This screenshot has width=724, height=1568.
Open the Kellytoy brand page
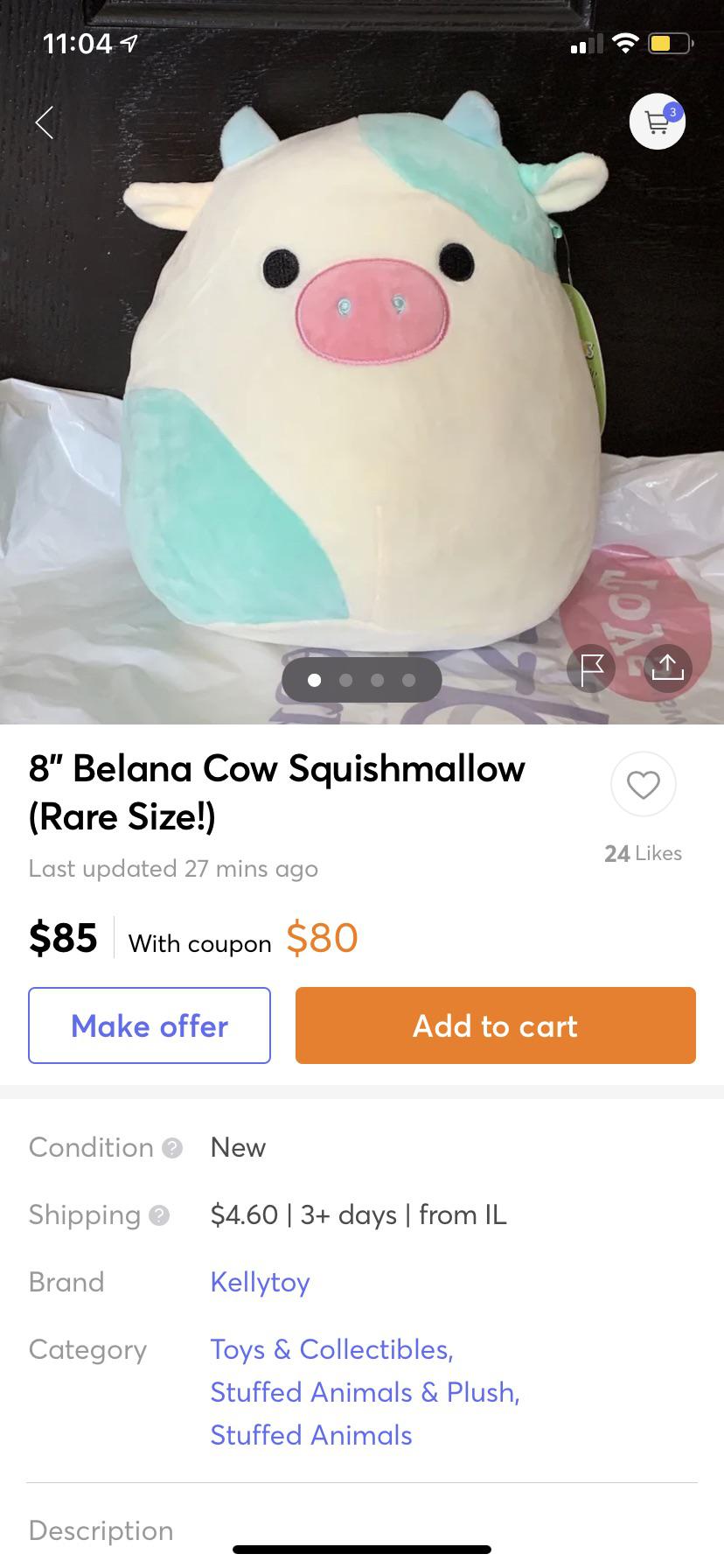pyautogui.click(x=260, y=1283)
